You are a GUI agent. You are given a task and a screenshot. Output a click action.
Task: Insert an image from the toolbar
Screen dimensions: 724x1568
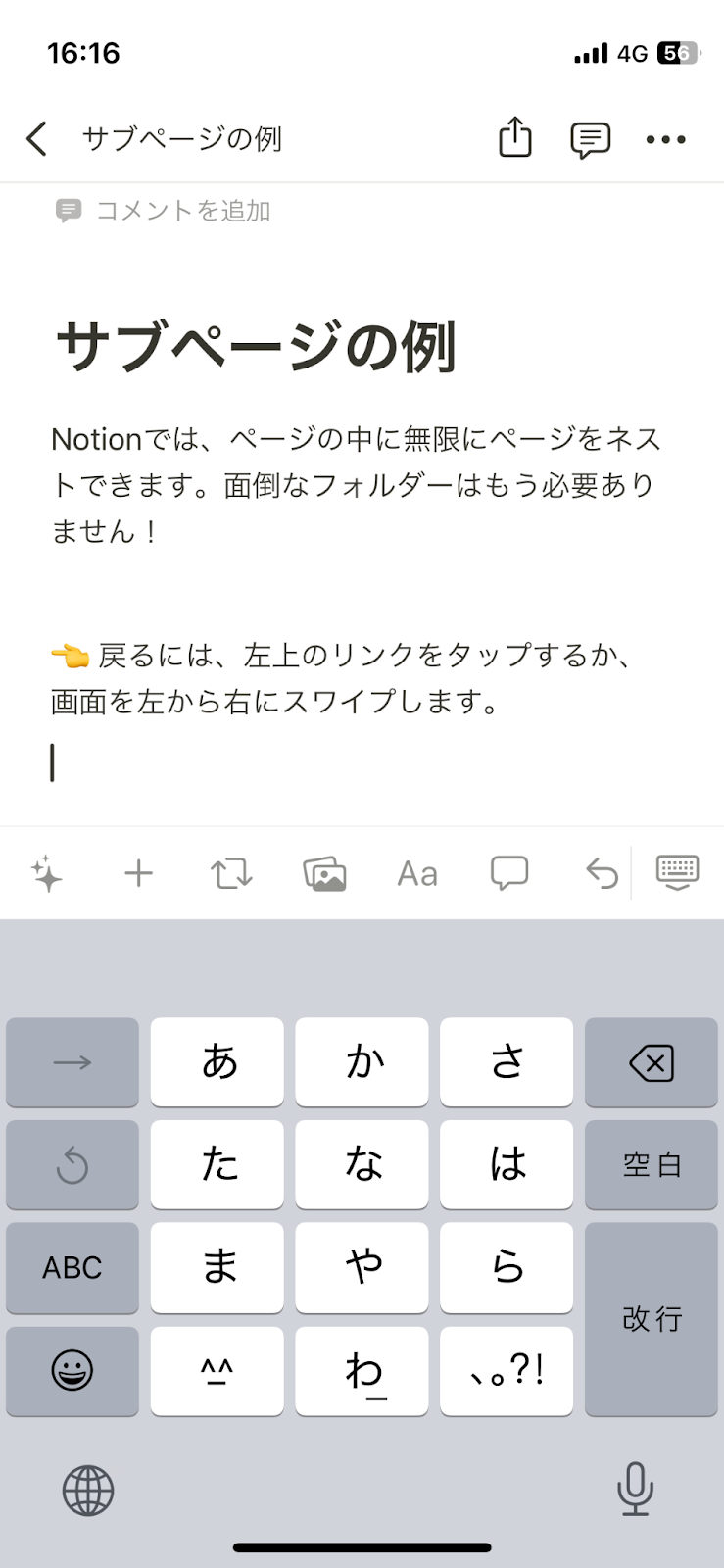324,873
